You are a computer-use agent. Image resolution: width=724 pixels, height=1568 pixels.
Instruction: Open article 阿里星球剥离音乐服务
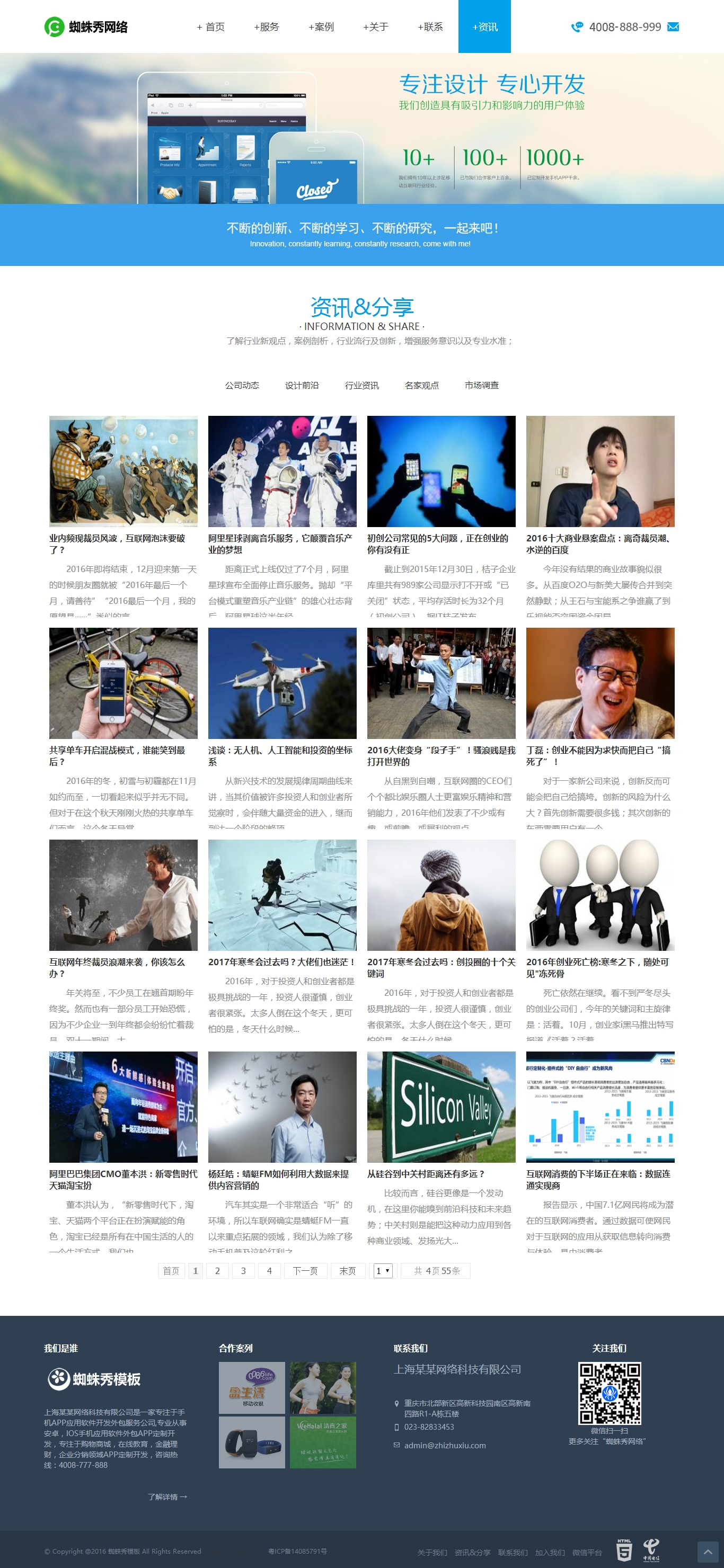[x=280, y=544]
